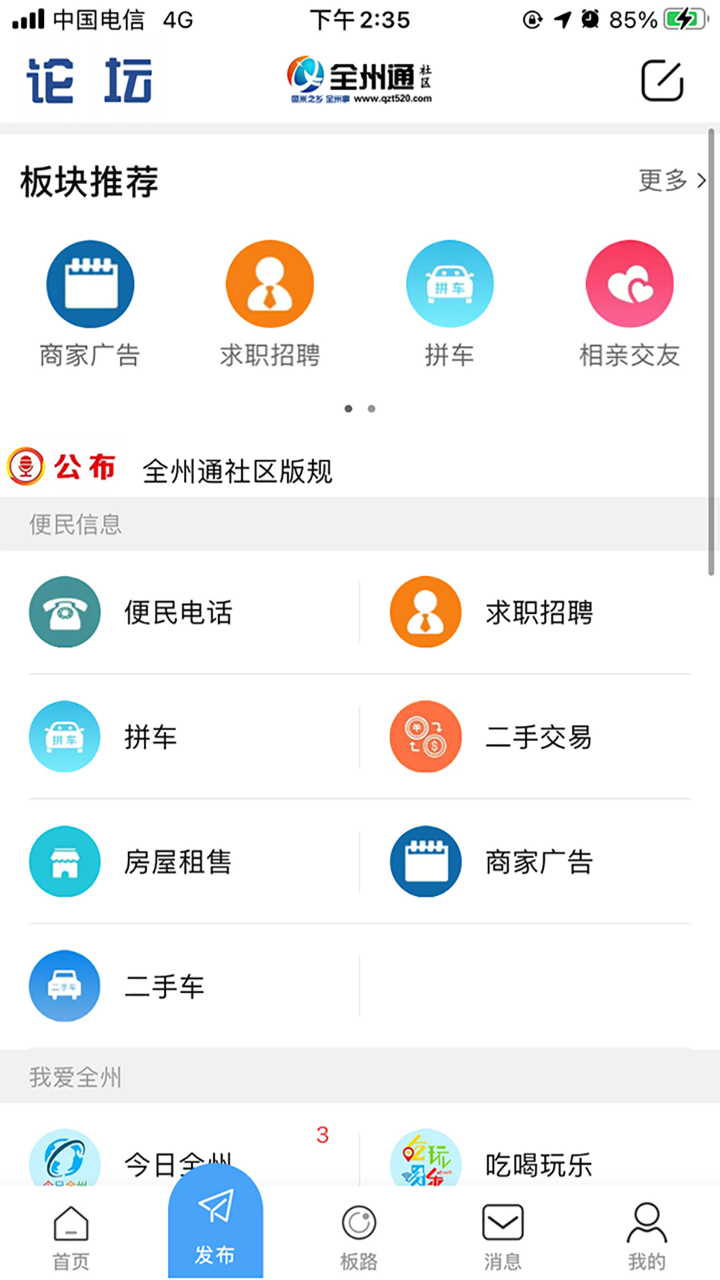
Task: Open the 商家广告 board in 板块推荐
Action: [90, 283]
